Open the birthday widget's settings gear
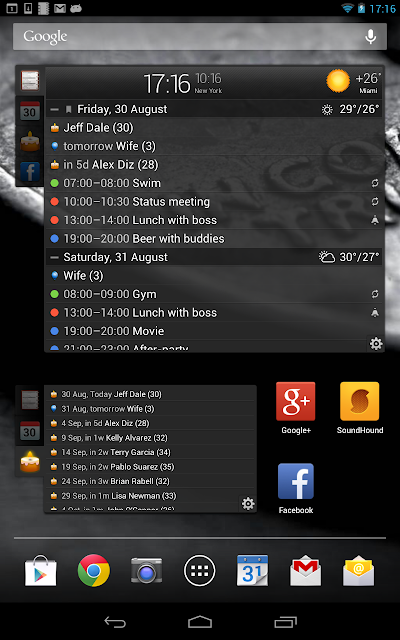The width and height of the screenshot is (400, 640). (x=248, y=504)
